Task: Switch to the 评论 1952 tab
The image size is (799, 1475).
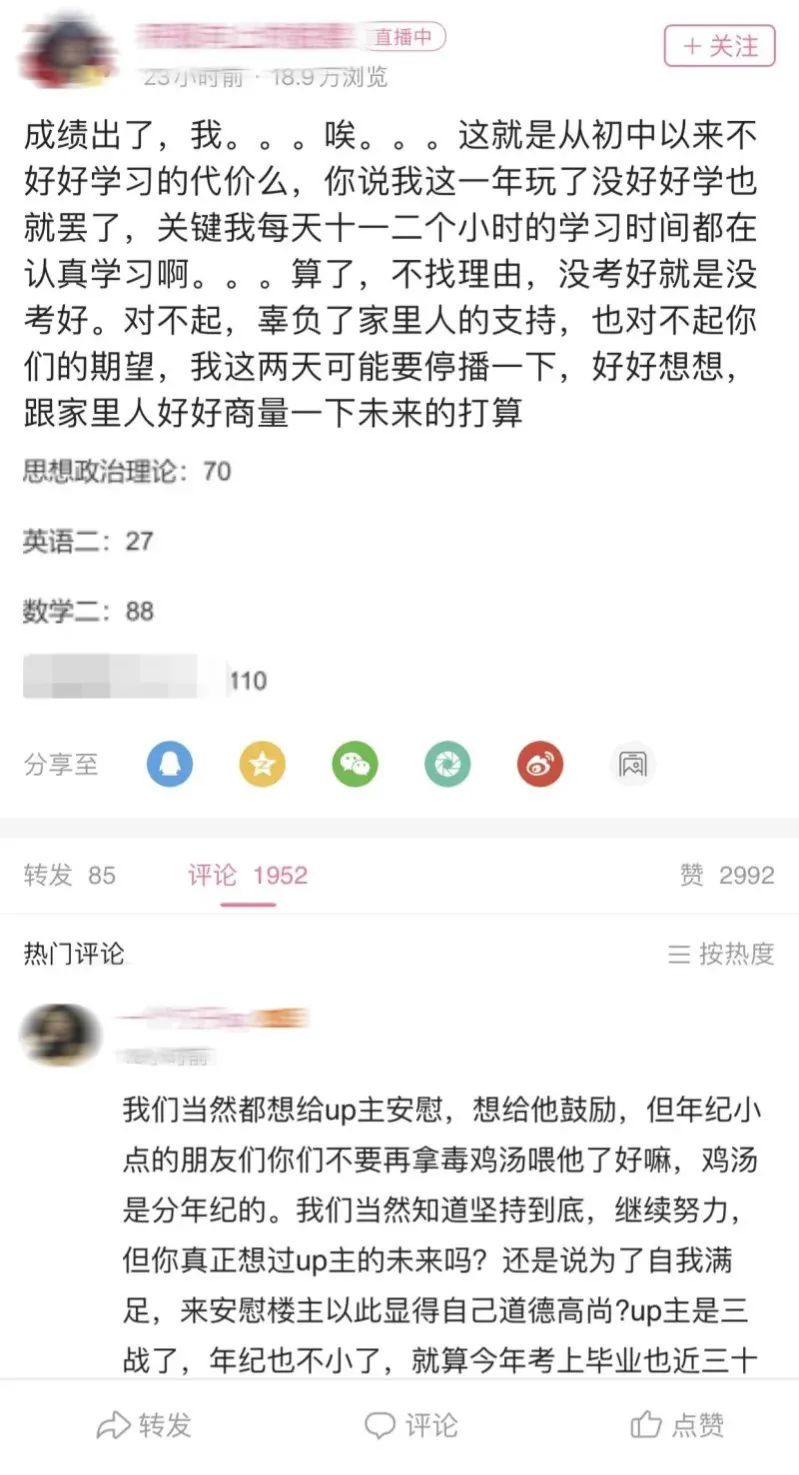Action: (x=247, y=876)
